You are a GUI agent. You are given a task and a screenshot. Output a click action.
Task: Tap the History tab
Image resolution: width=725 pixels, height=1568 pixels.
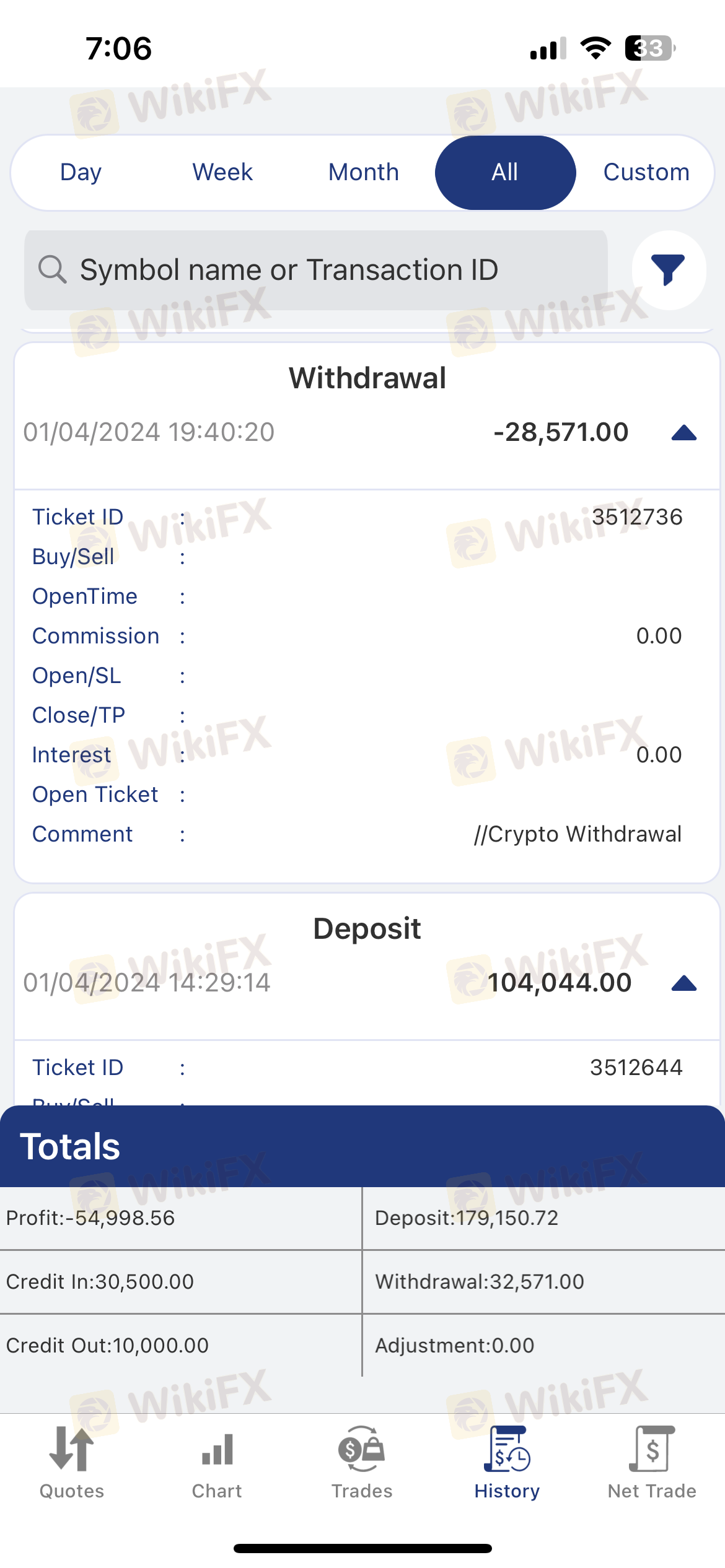(507, 1462)
